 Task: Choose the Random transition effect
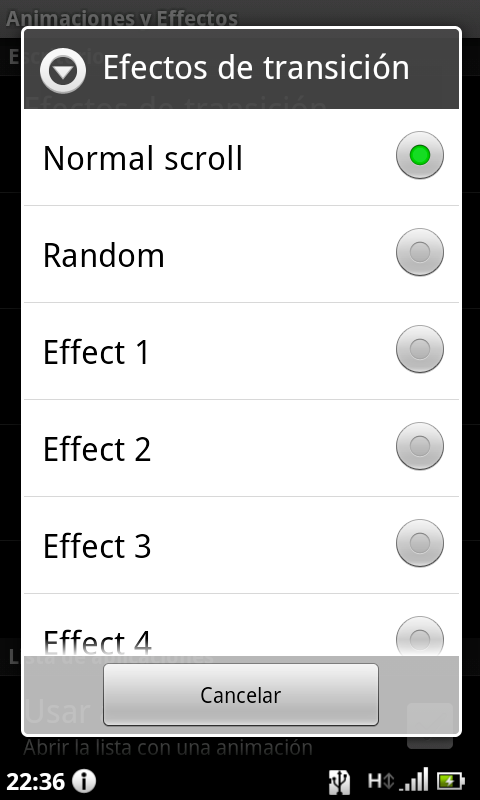pyautogui.click(x=241, y=254)
